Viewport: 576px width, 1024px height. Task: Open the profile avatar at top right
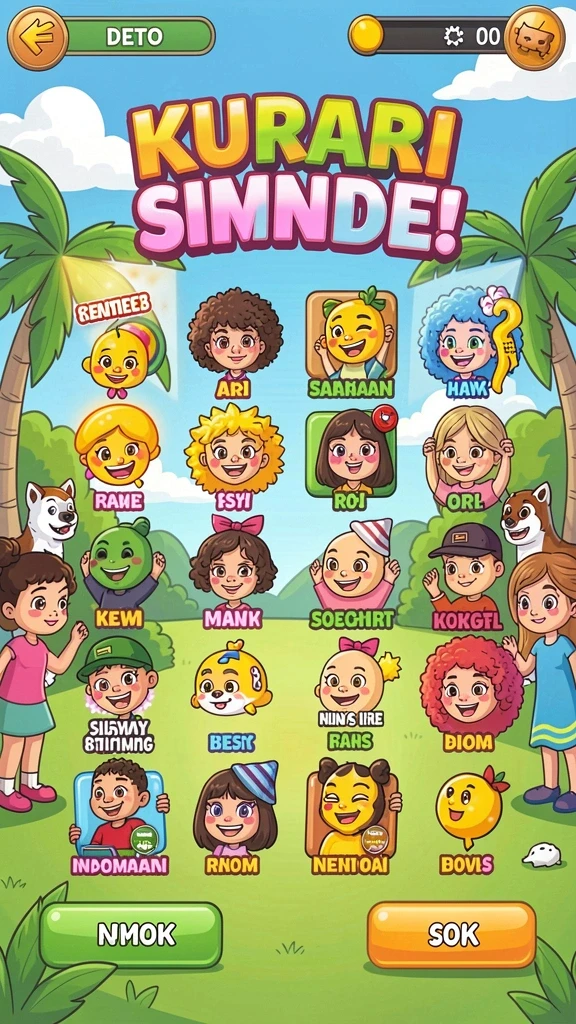535,38
